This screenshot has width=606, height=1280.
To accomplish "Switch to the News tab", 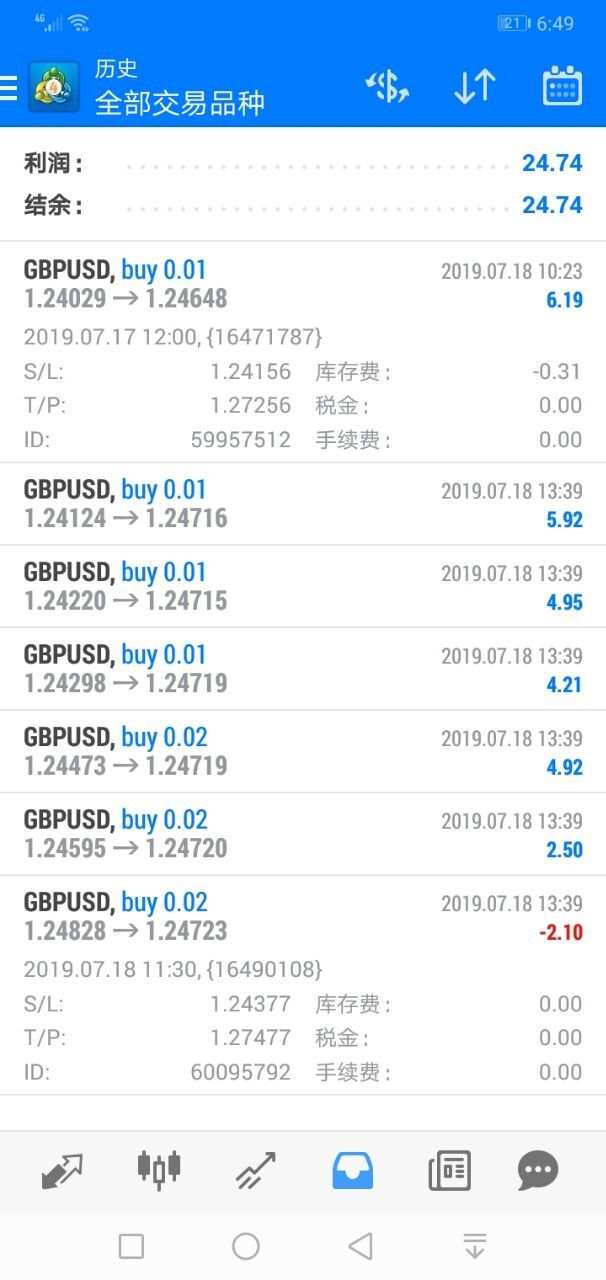I will [449, 1170].
